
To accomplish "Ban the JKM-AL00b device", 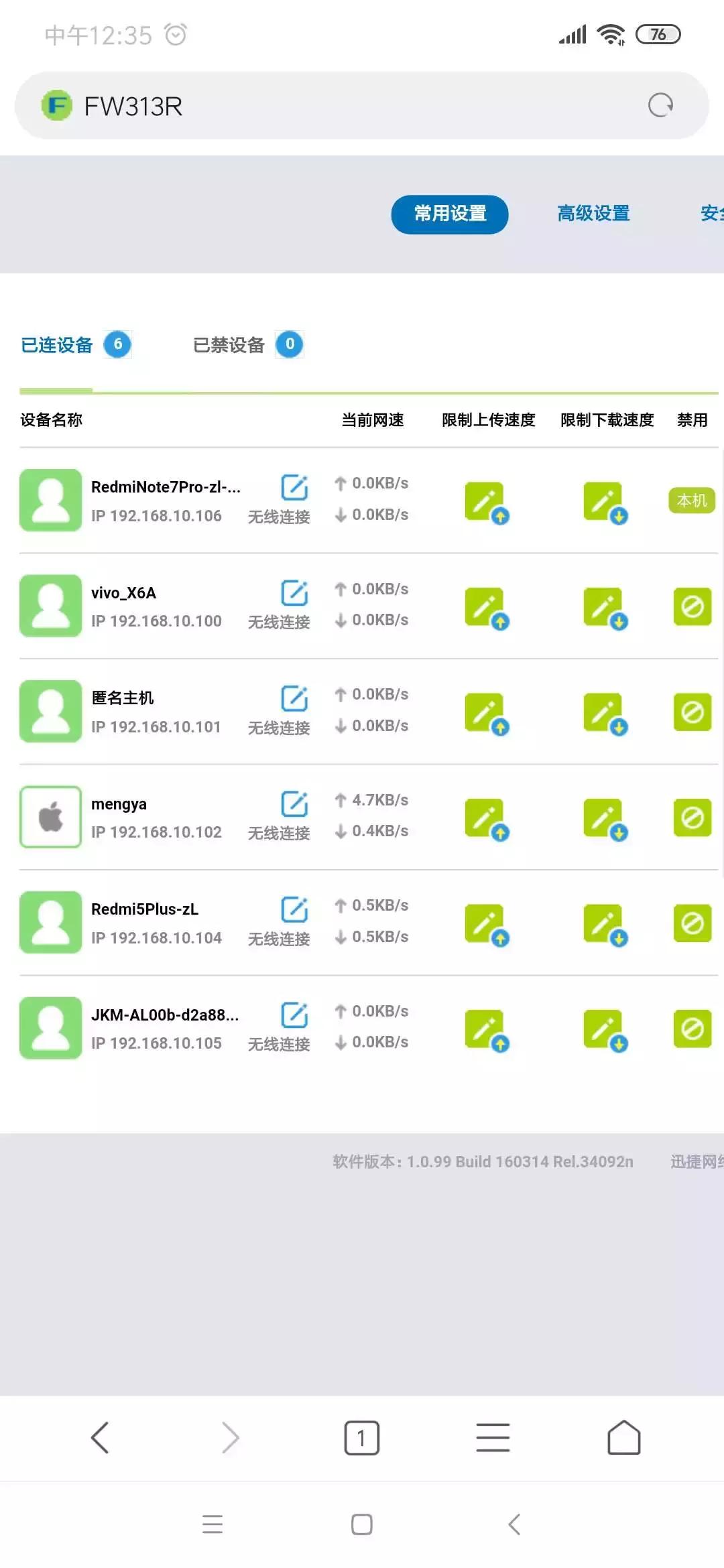I will point(692,1029).
